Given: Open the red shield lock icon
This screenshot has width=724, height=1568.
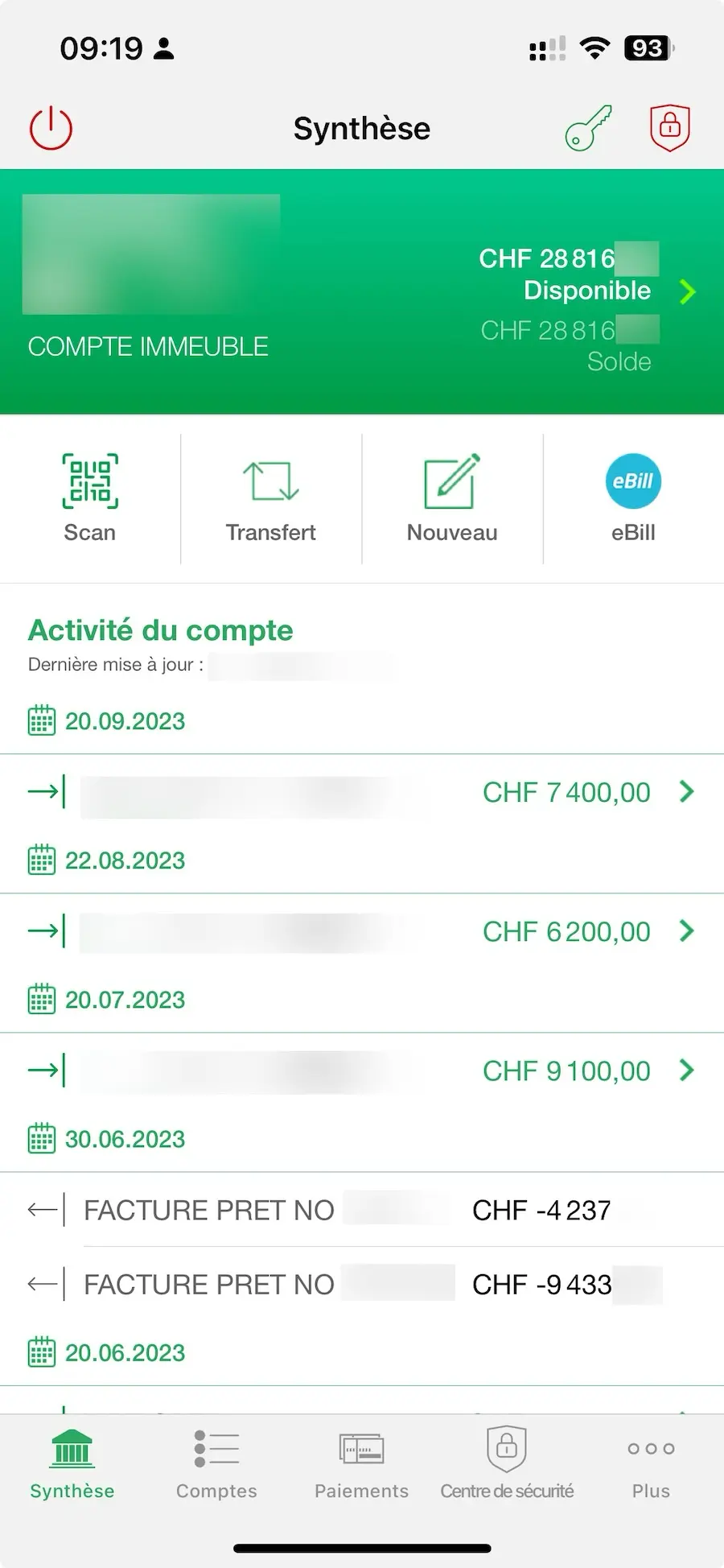Looking at the screenshot, I should click(x=670, y=128).
